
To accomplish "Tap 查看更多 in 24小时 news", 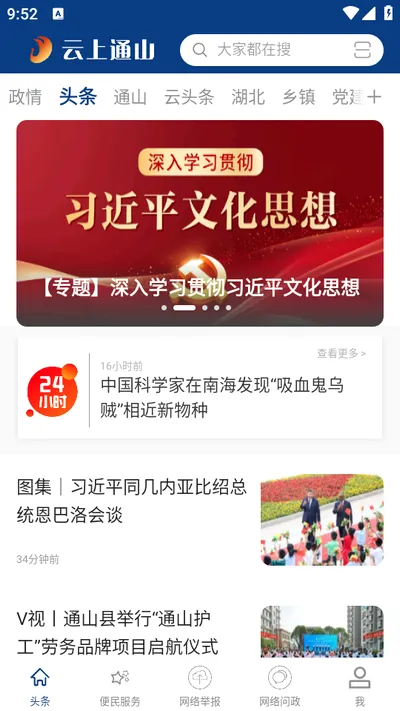I will (341, 354).
